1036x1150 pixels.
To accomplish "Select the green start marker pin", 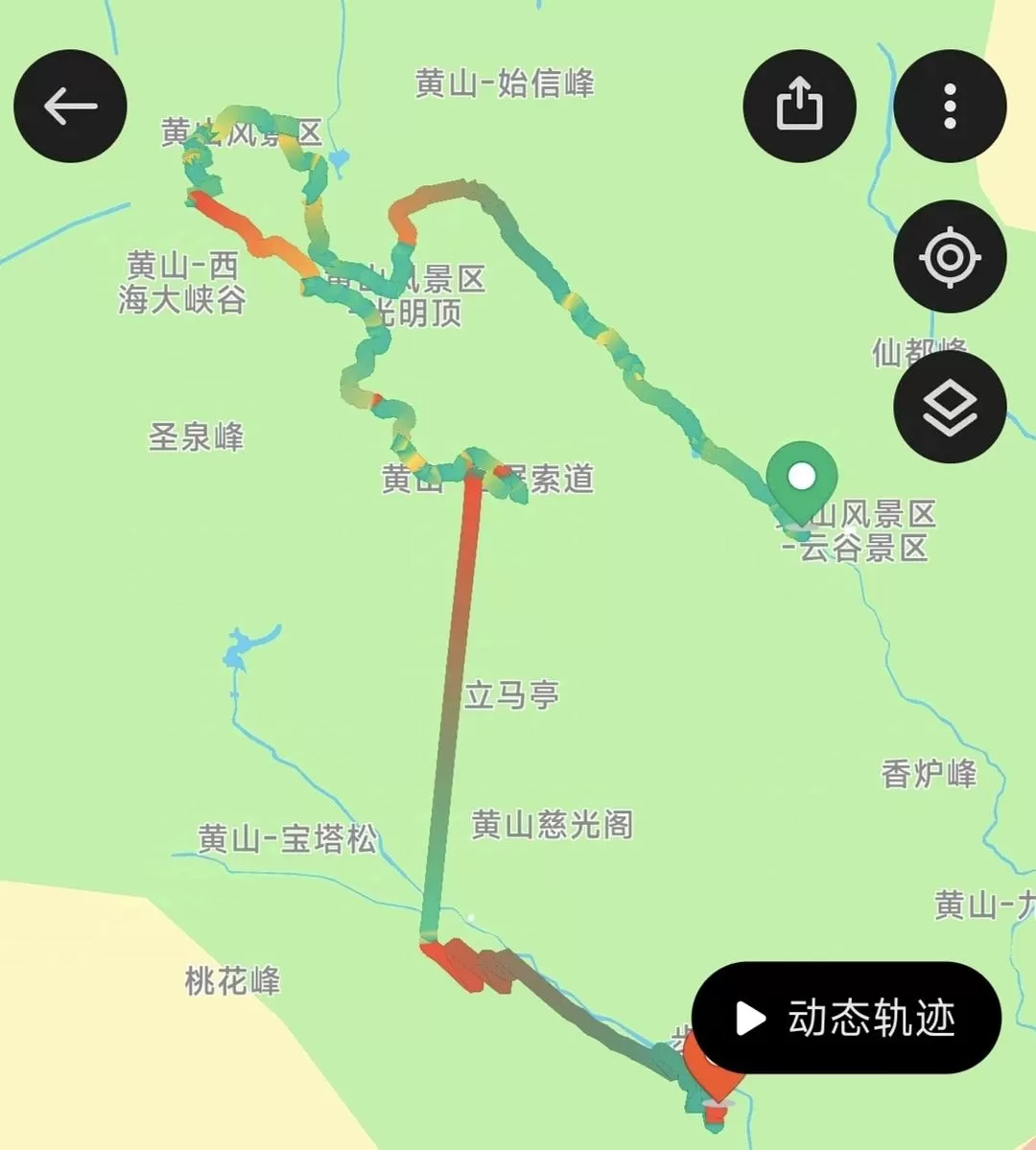I will coord(799,477).
